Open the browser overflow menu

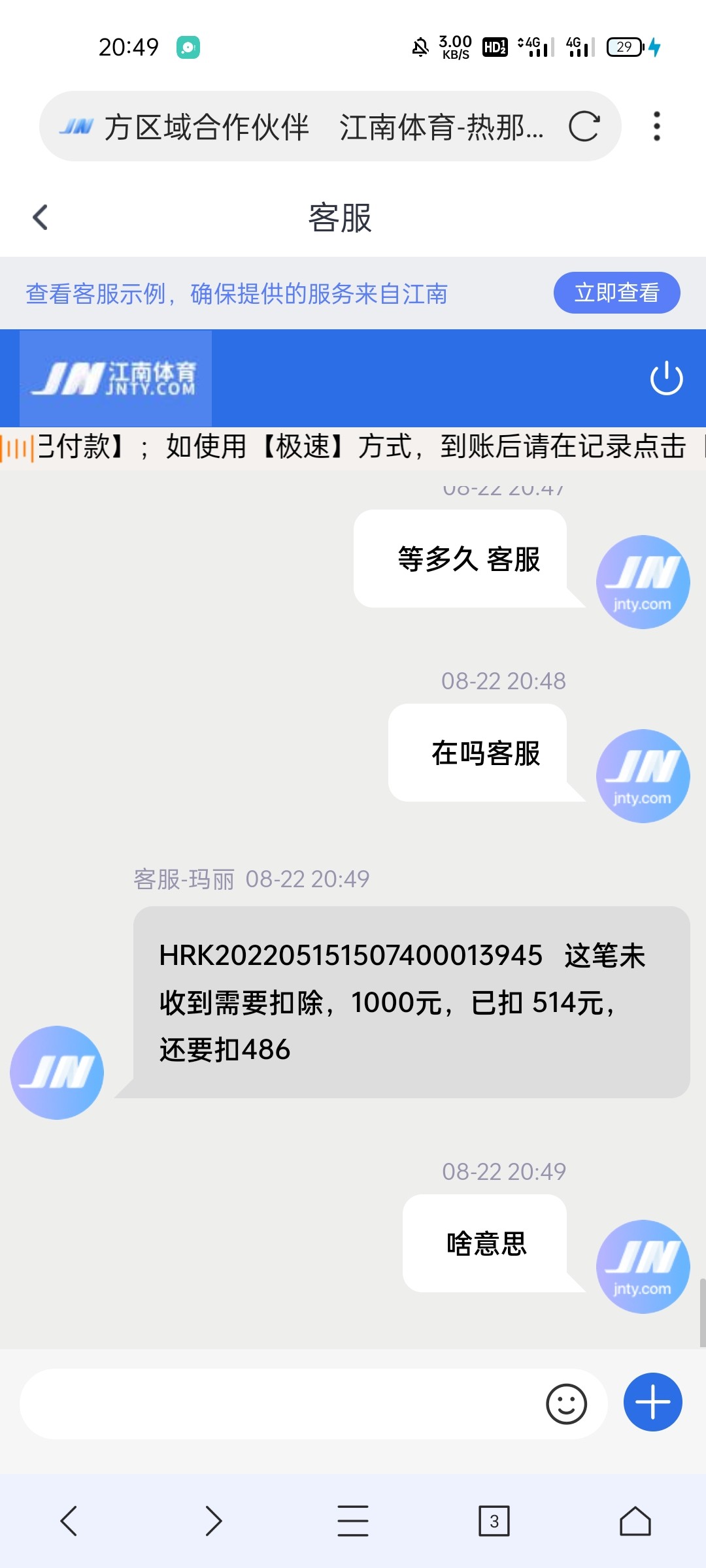click(x=656, y=126)
